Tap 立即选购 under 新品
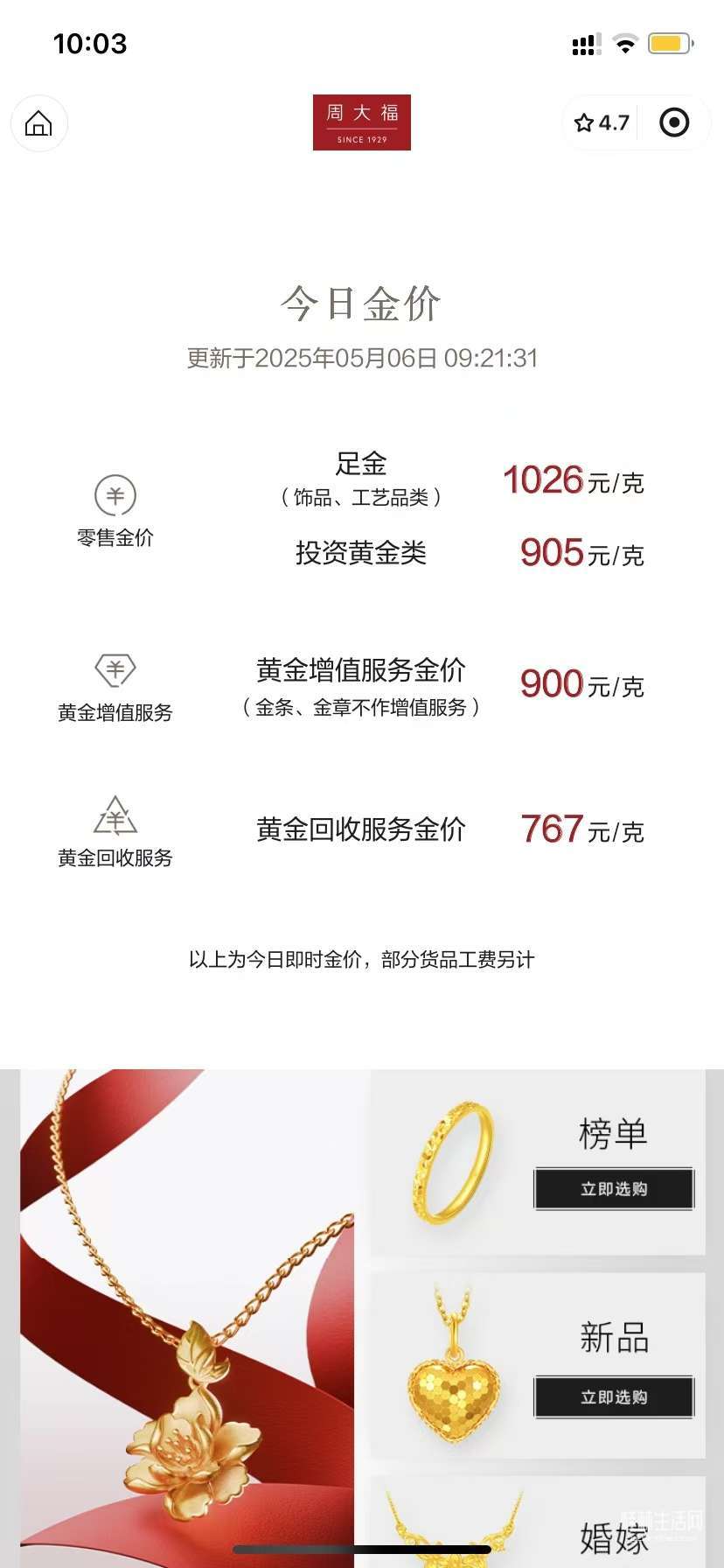 click(614, 1397)
